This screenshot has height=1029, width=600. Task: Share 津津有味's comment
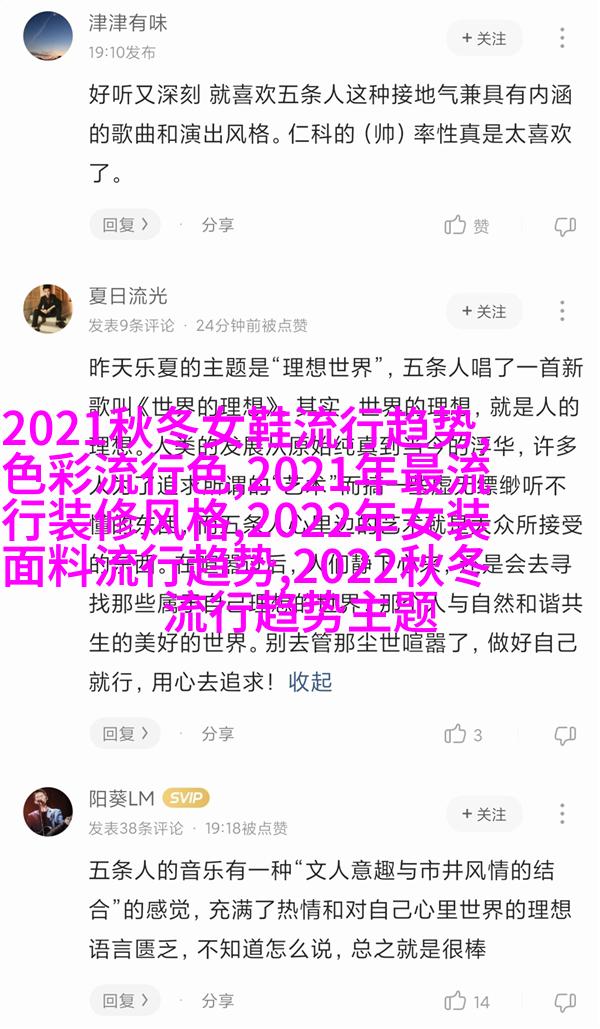click(207, 225)
